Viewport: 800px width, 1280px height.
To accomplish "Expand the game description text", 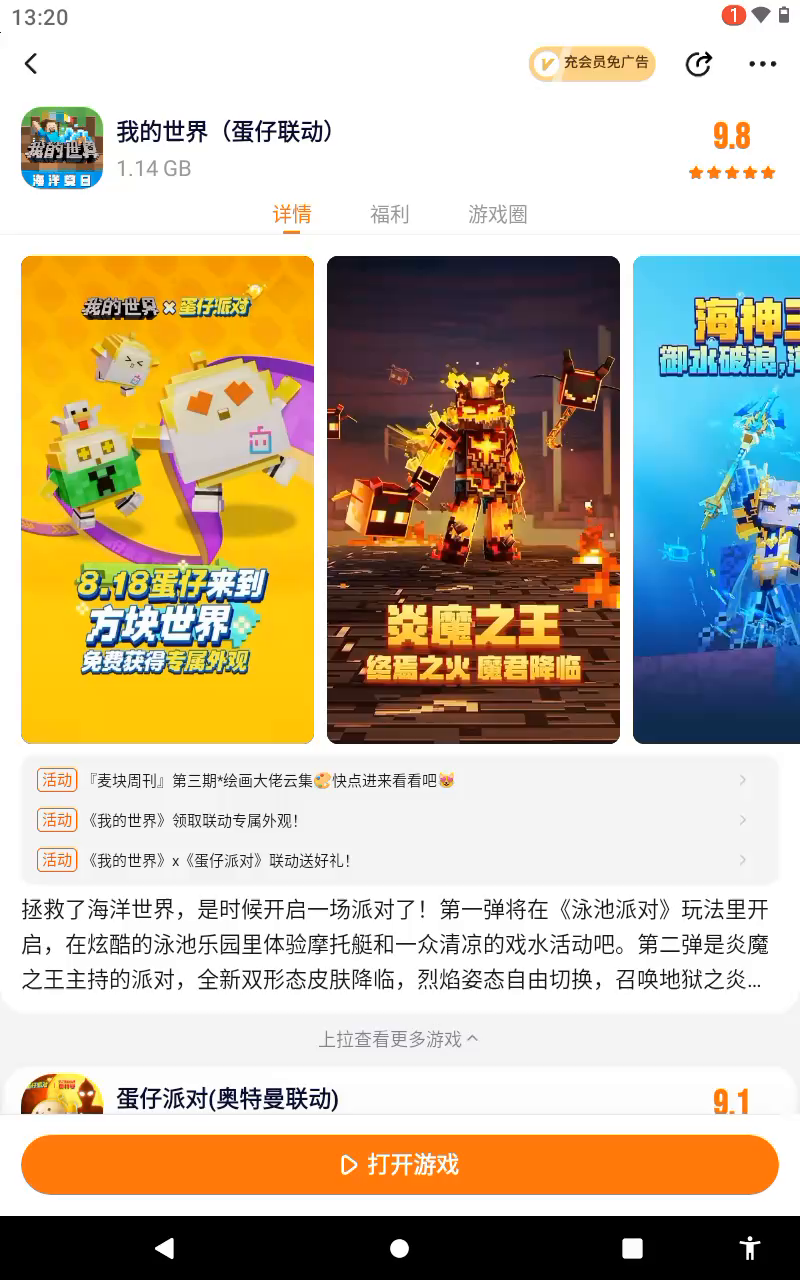I will [x=395, y=943].
